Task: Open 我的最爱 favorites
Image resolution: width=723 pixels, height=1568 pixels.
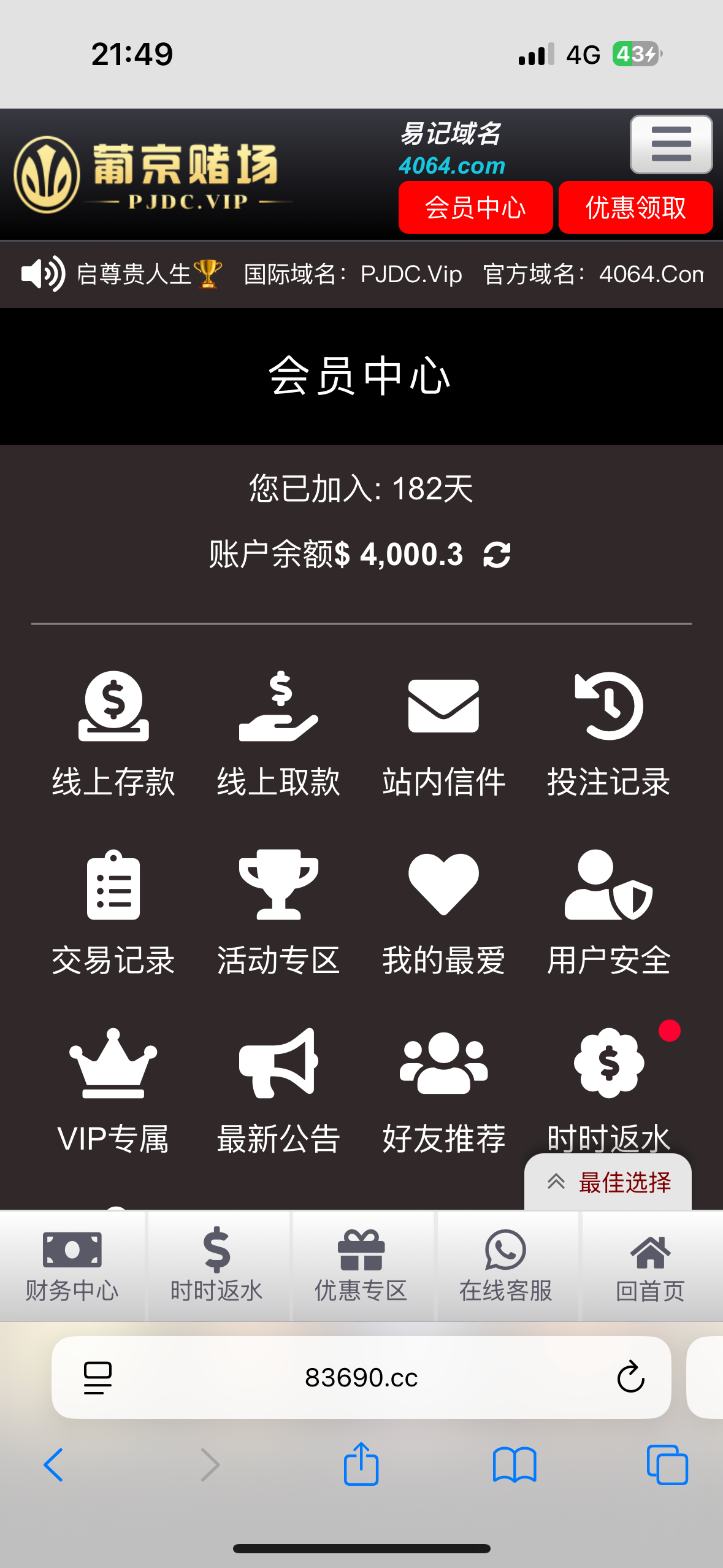Action: coord(443,913)
